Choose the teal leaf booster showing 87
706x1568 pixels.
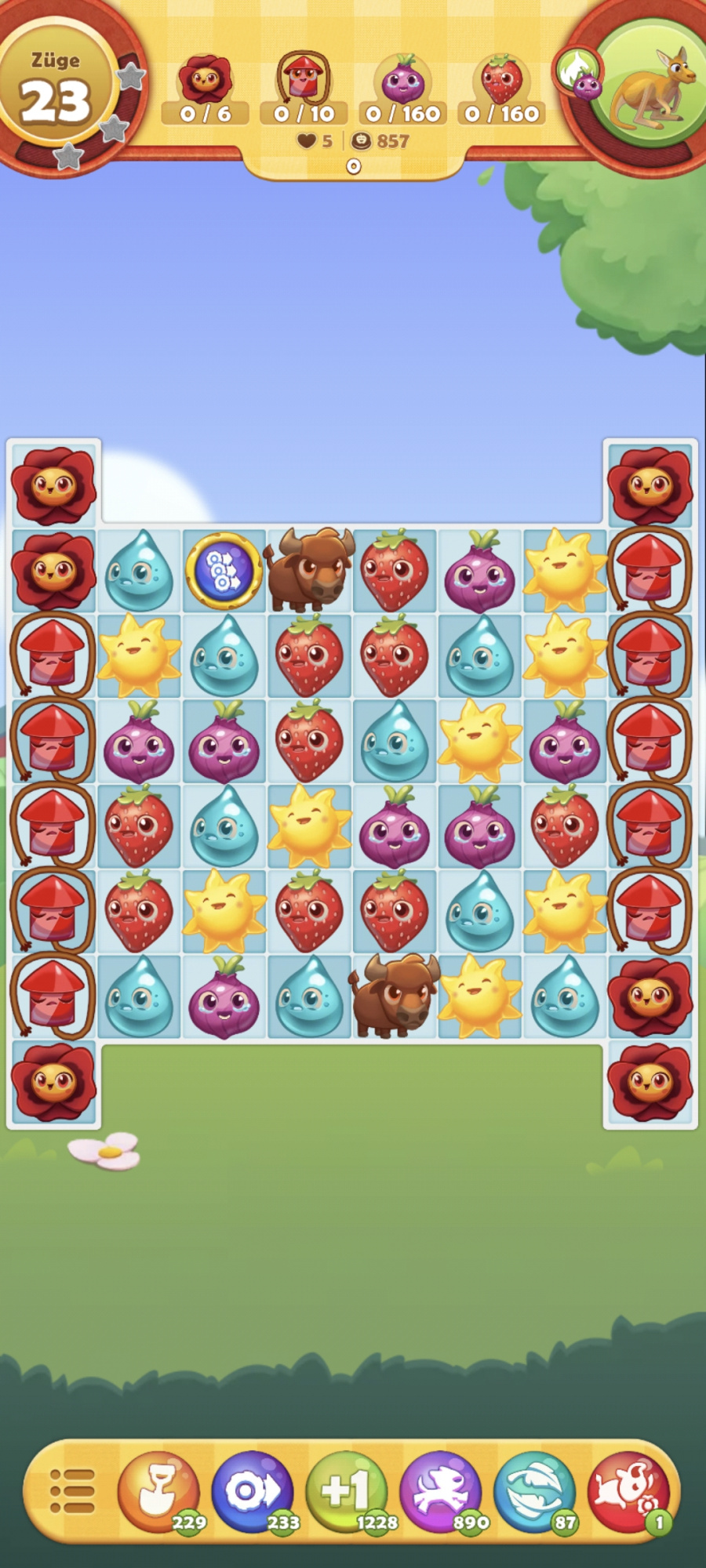coord(534,1490)
